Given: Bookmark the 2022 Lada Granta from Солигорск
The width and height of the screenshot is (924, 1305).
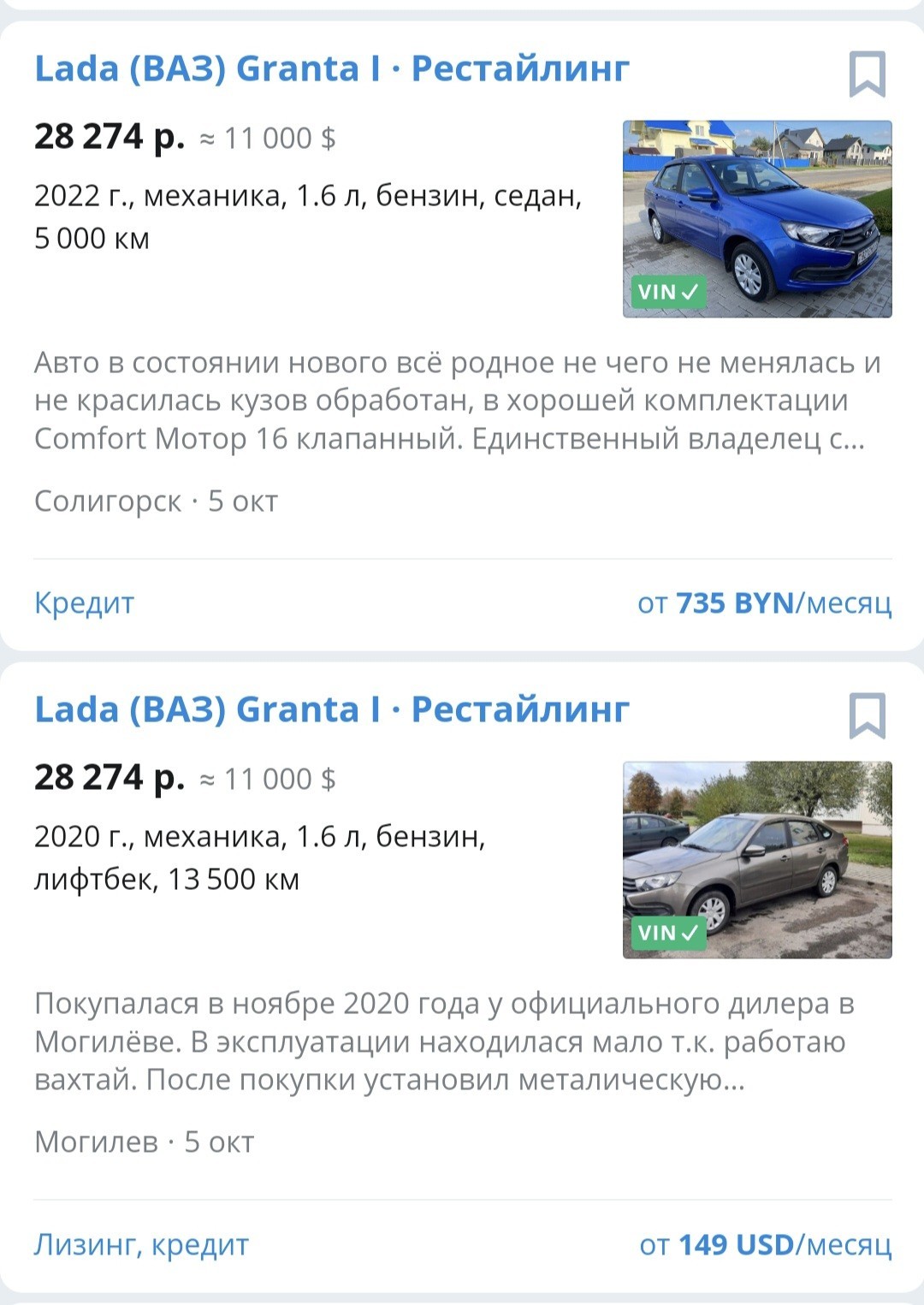Looking at the screenshot, I should (x=867, y=74).
